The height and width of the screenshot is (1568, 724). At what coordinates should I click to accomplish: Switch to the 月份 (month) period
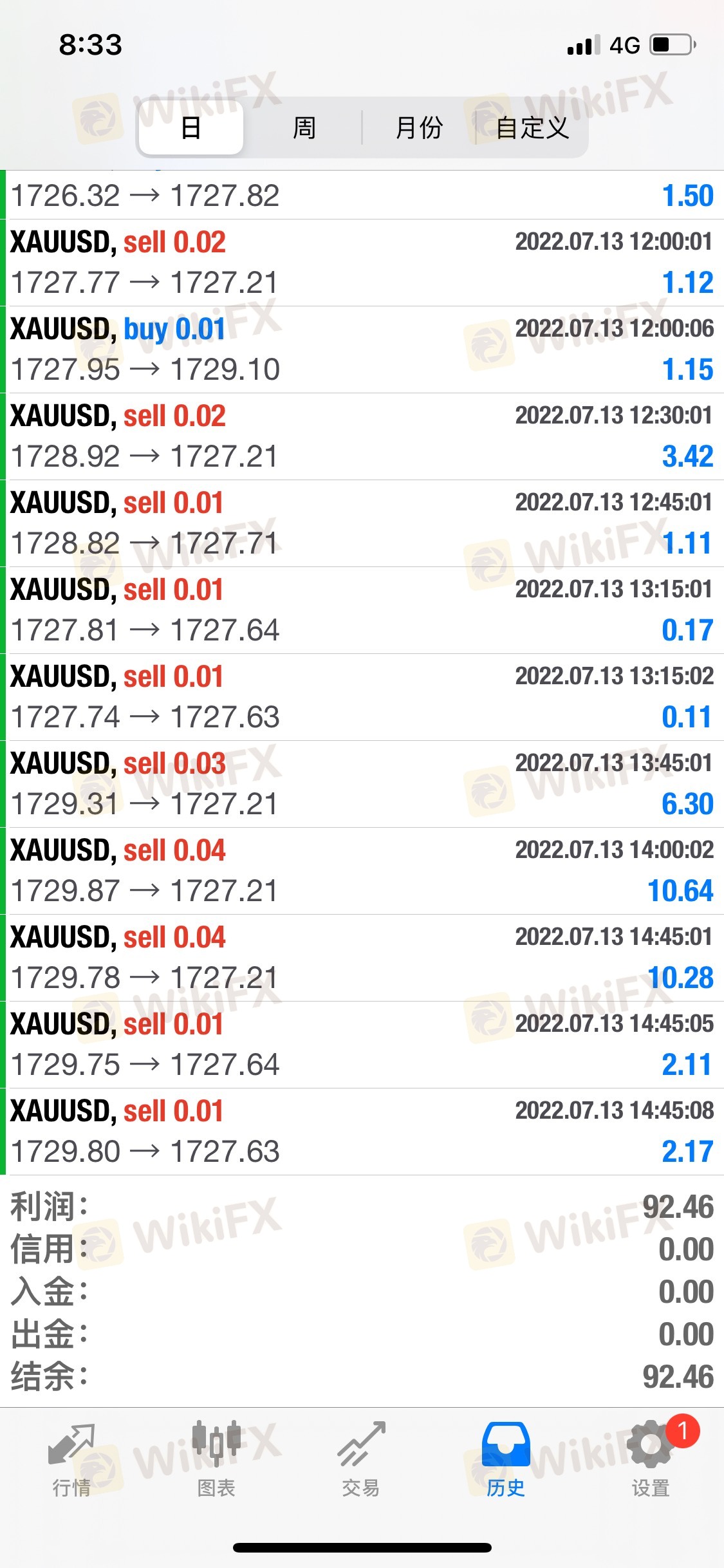pyautogui.click(x=419, y=127)
